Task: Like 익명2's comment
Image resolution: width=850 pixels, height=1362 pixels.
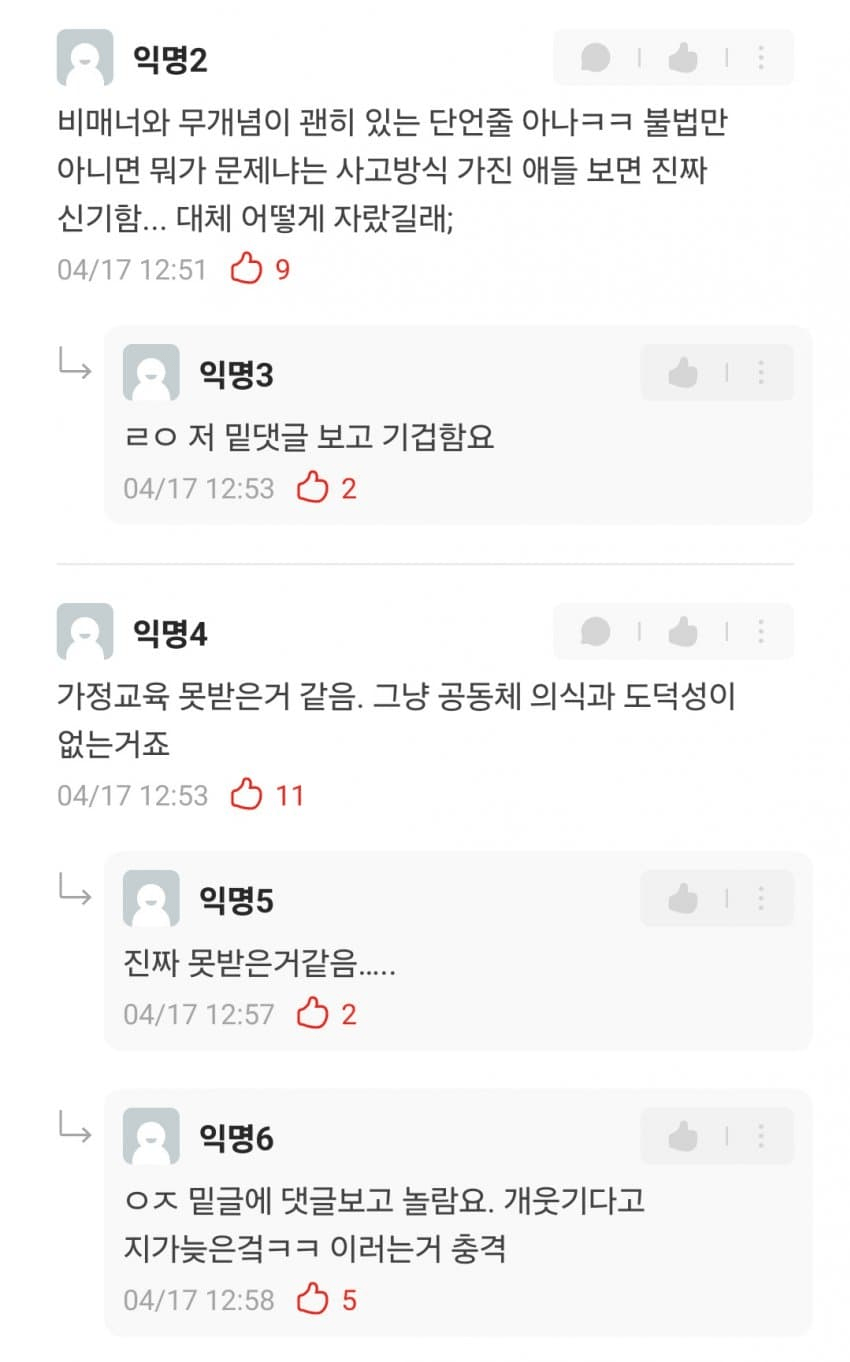Action: (683, 58)
